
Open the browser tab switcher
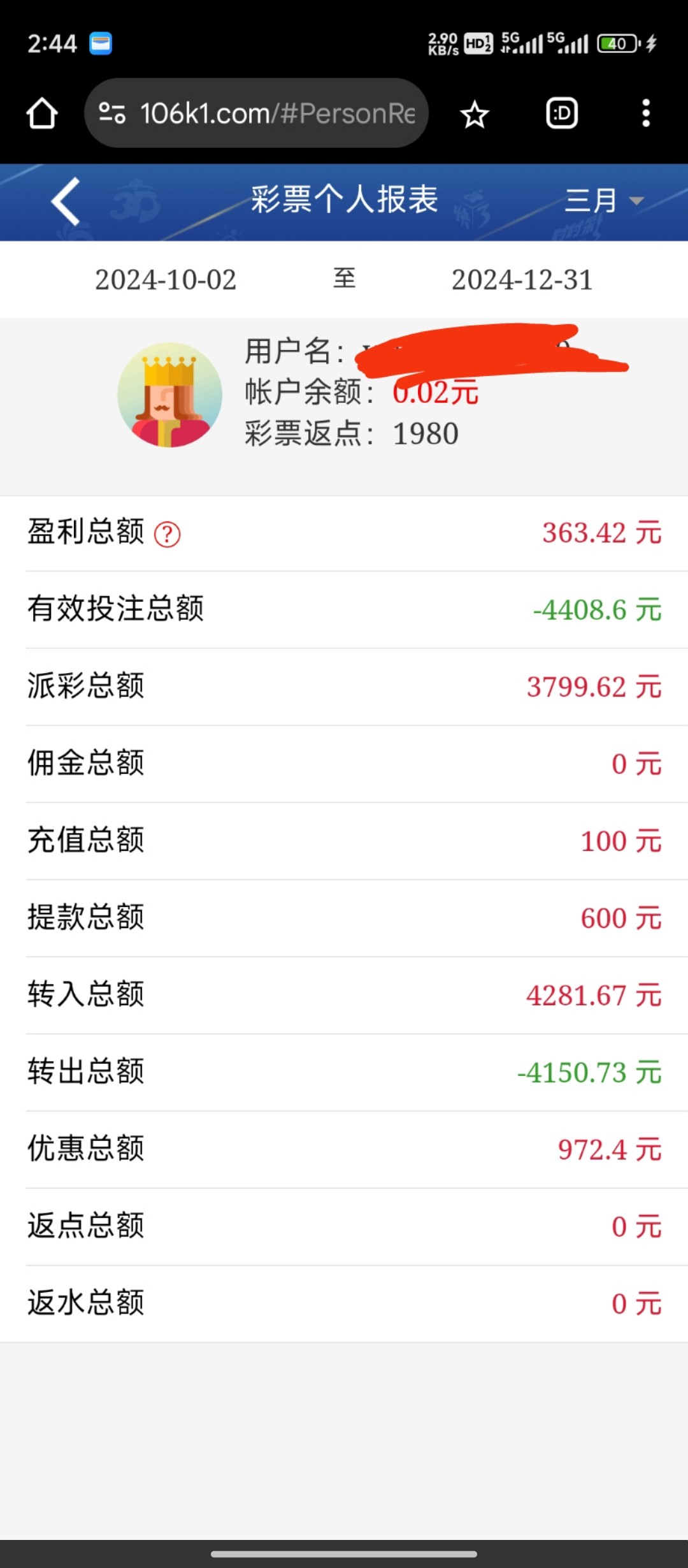pos(562,113)
